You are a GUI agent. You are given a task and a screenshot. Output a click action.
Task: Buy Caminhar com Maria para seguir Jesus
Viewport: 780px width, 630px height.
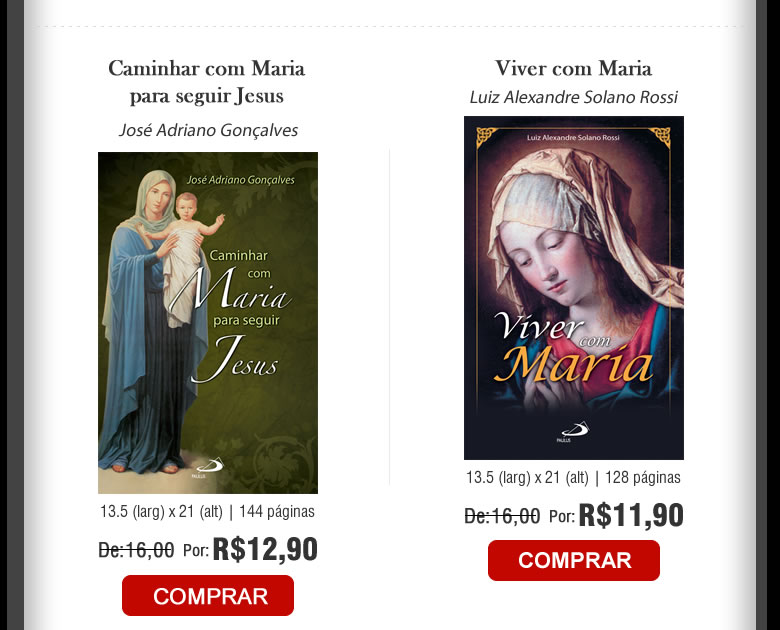[x=208, y=596]
